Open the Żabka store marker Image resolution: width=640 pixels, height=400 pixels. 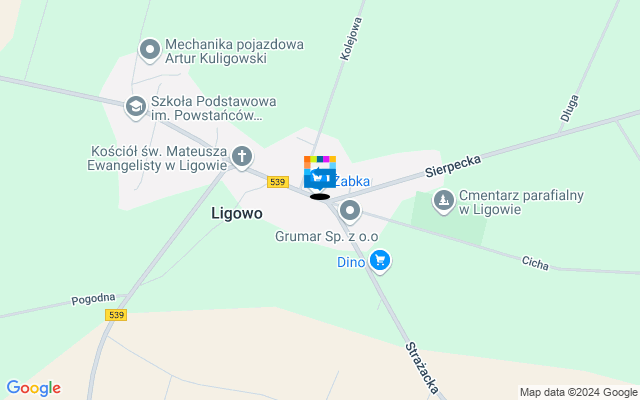(320, 178)
